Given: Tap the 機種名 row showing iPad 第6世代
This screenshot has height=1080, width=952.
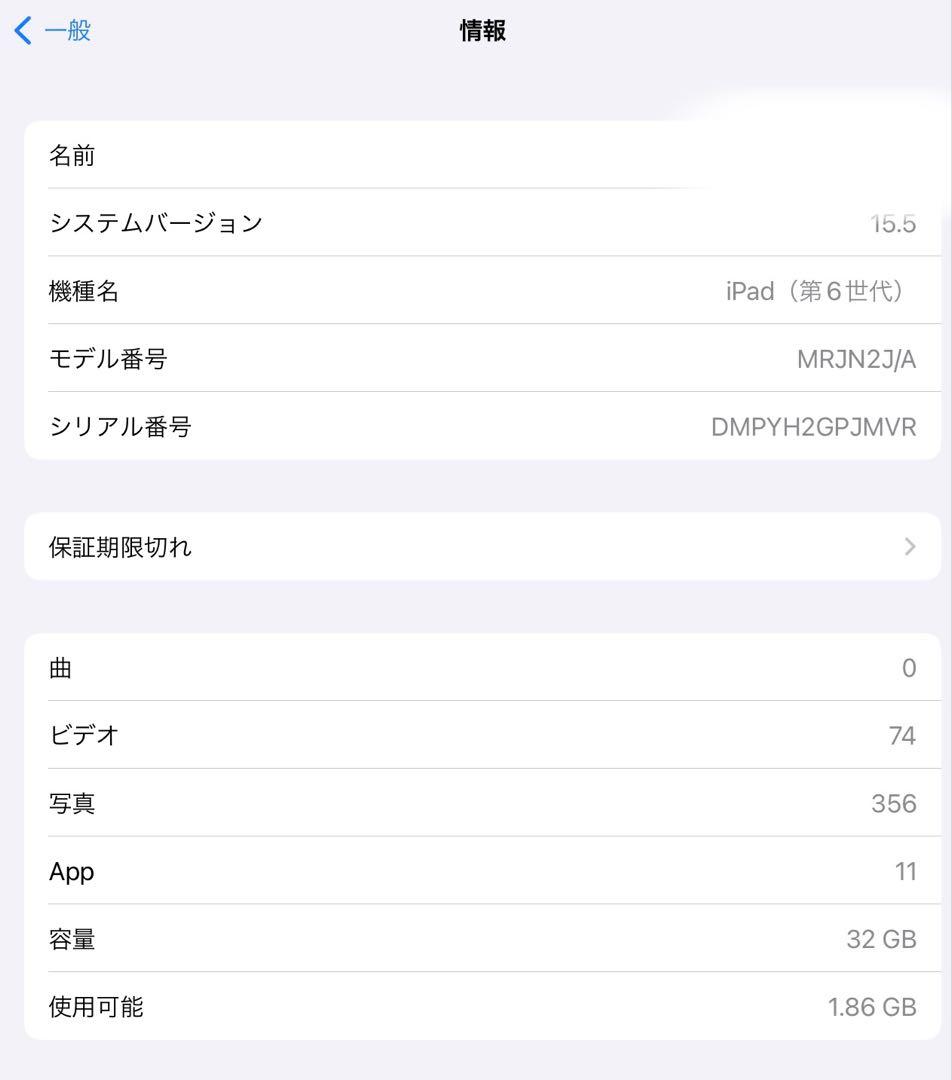Looking at the screenshot, I should point(400,291).
